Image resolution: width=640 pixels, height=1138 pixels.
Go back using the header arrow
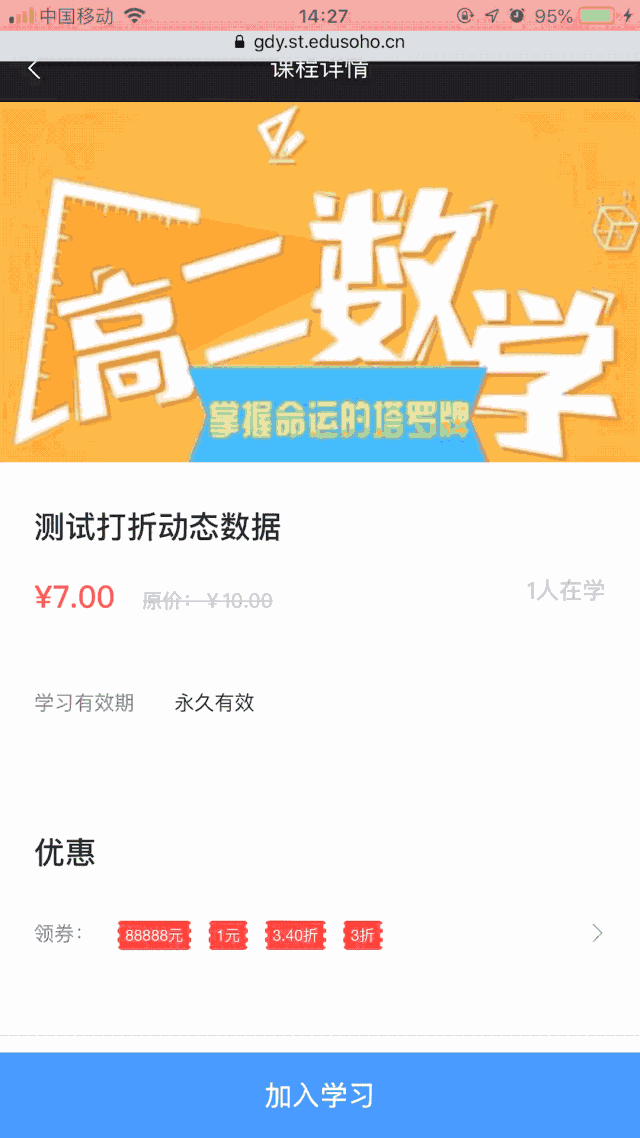pos(34,69)
